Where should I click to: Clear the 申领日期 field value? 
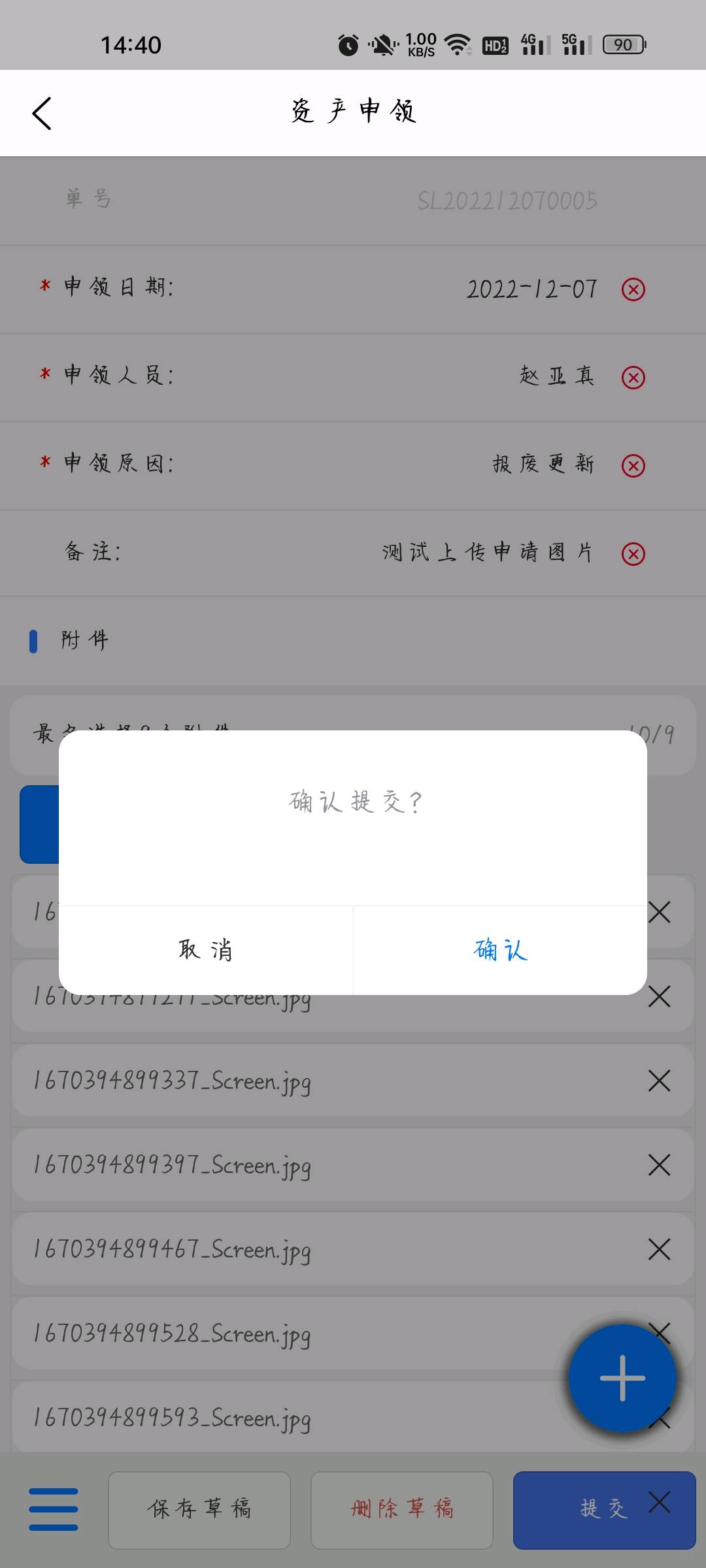(x=633, y=289)
